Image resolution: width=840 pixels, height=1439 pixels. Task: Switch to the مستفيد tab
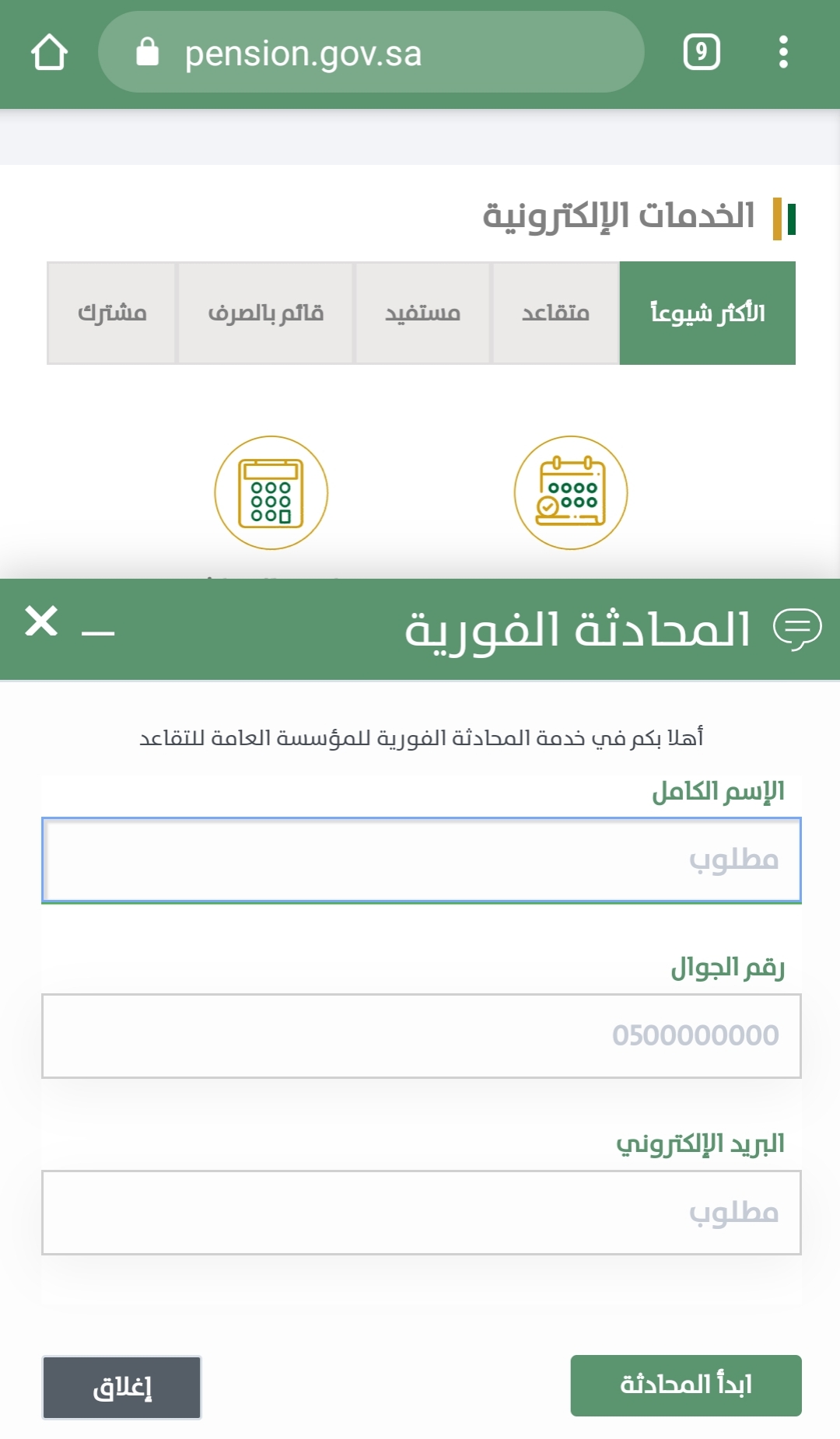(x=423, y=313)
